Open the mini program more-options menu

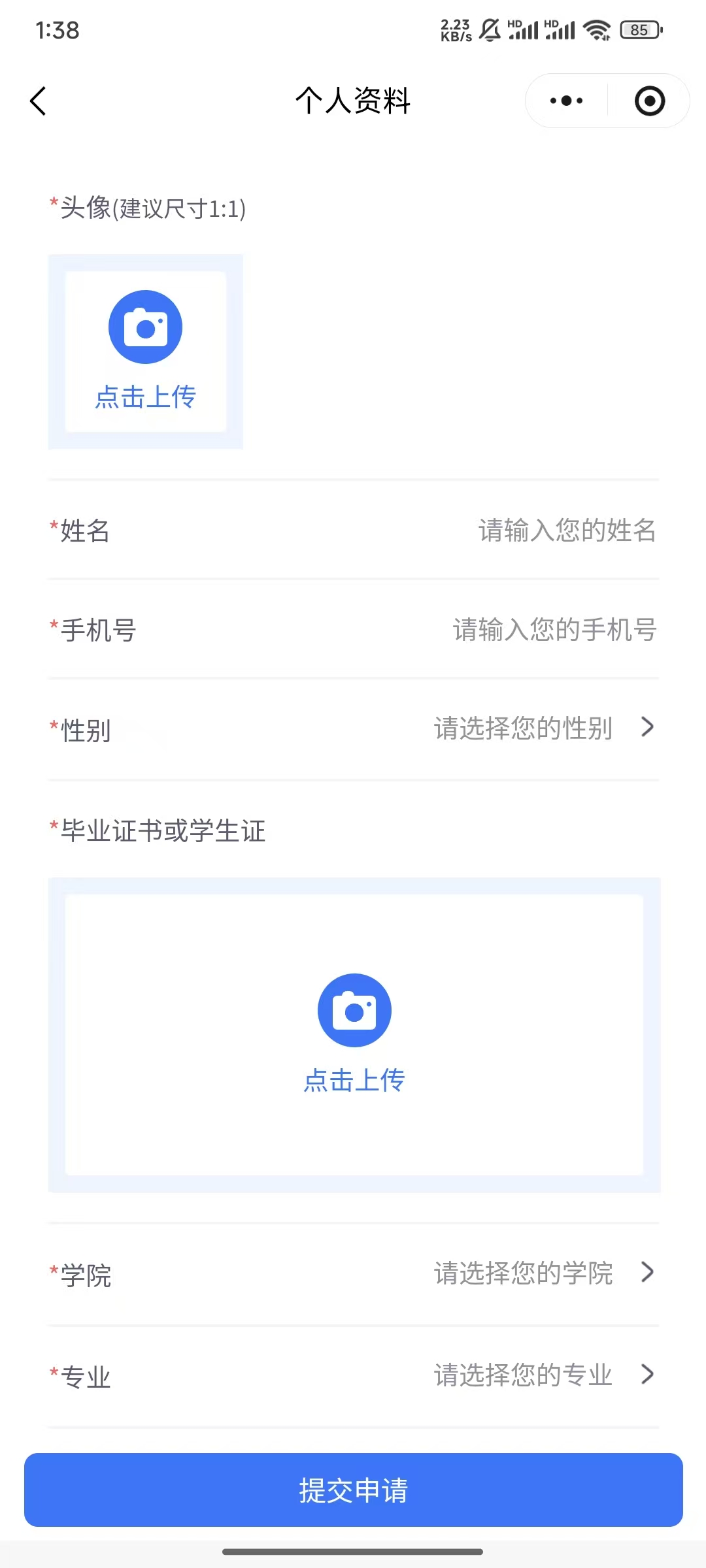[566, 101]
